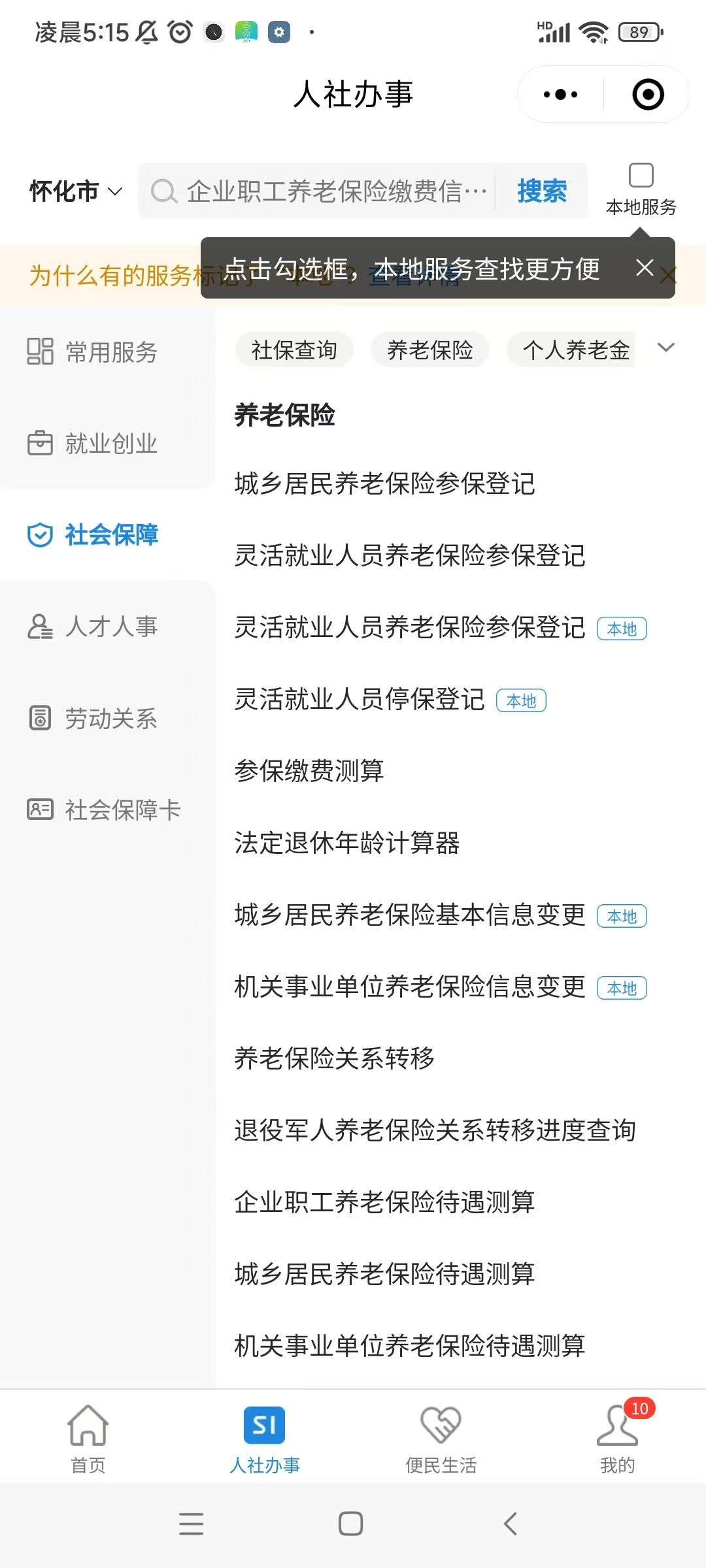The height and width of the screenshot is (1568, 706).
Task: Expand the filter chips list
Action: 665,348
